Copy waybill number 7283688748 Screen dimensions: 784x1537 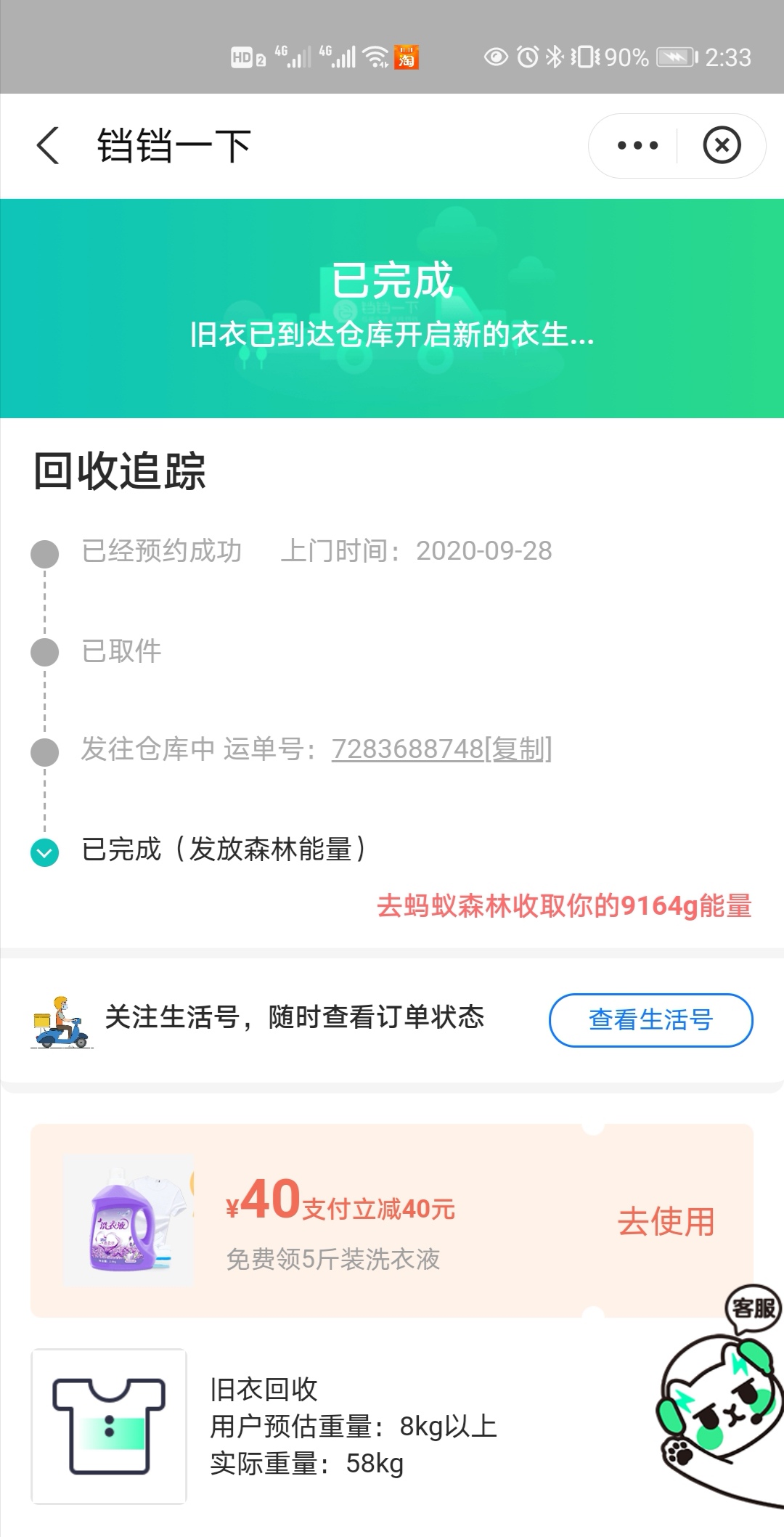[518, 749]
